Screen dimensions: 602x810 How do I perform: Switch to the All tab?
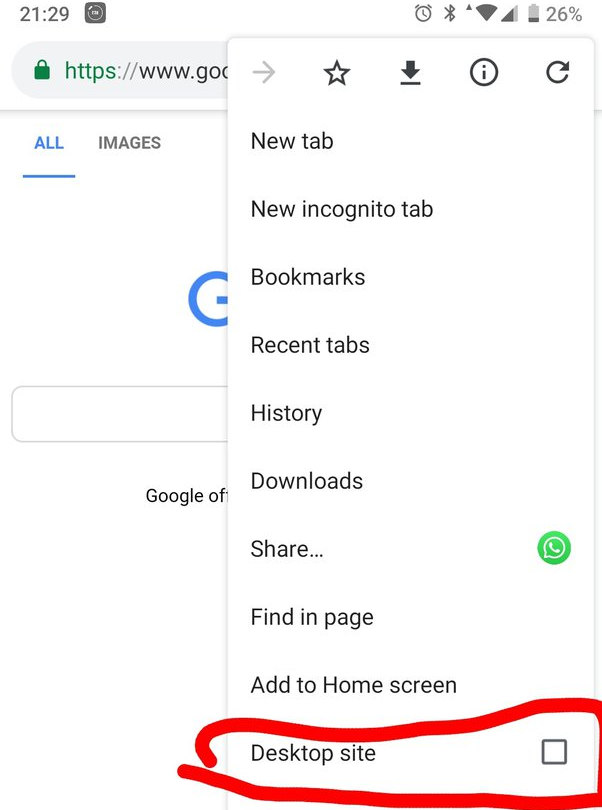click(x=49, y=143)
